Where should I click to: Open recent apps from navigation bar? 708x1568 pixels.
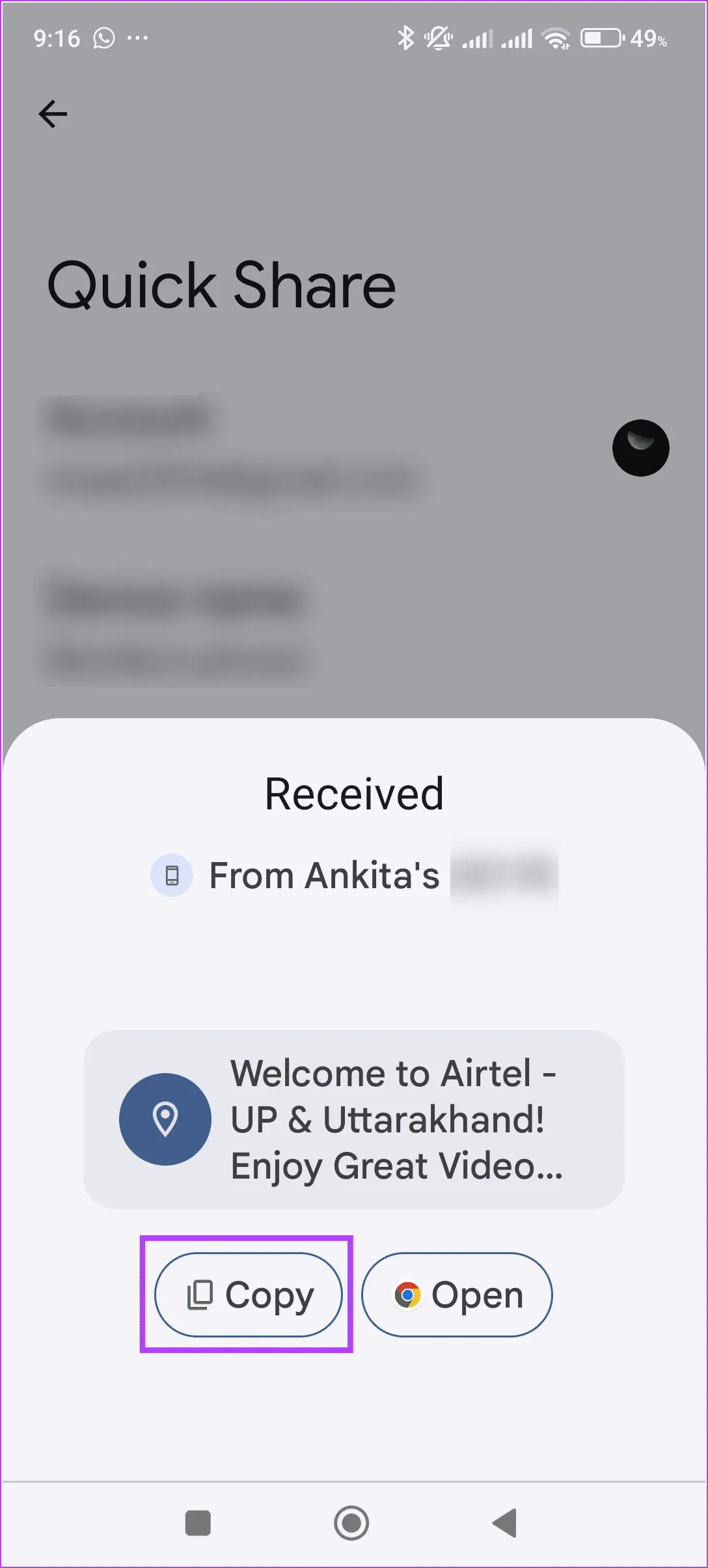pyautogui.click(x=198, y=1522)
